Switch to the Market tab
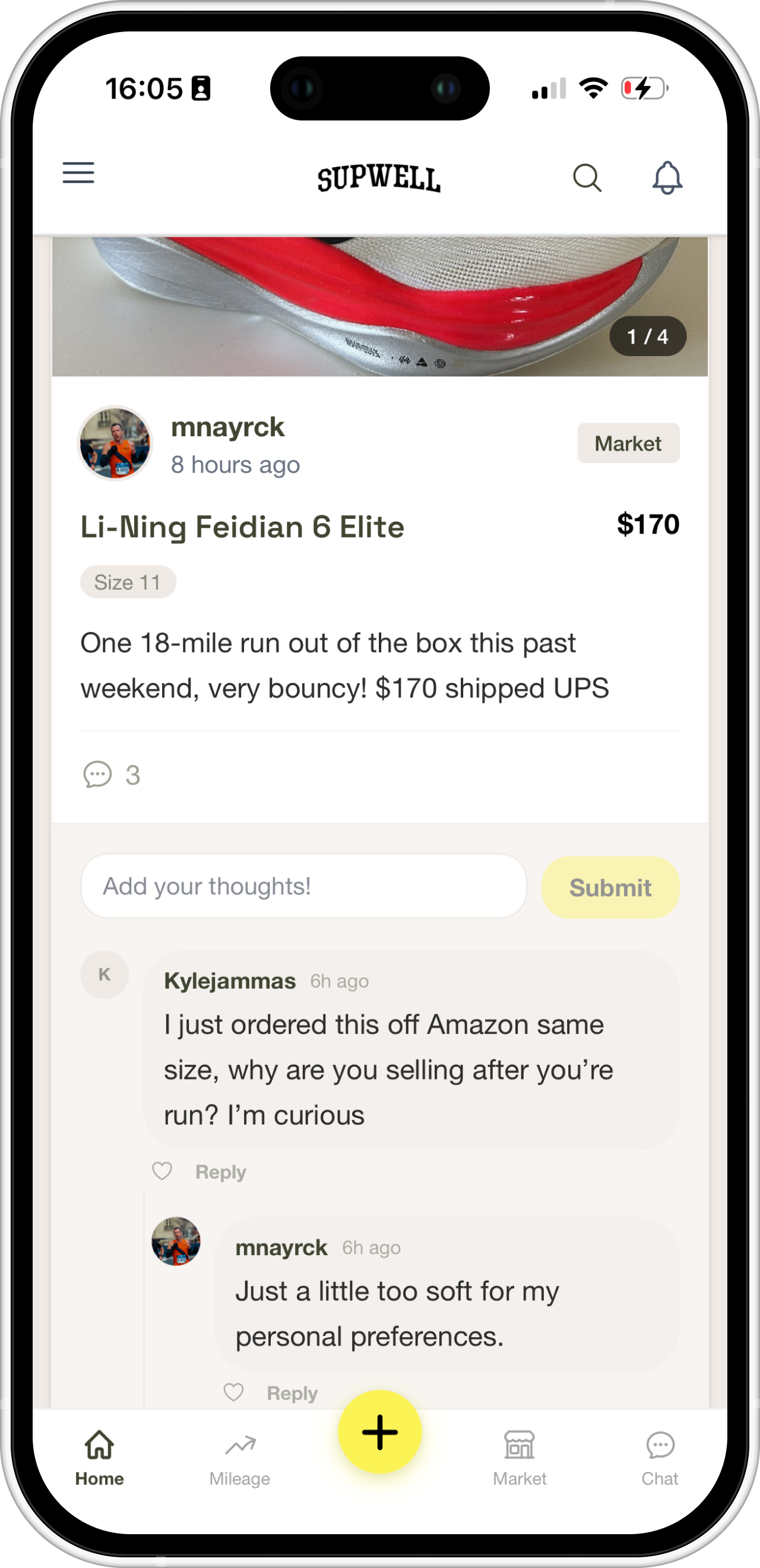The height and width of the screenshot is (1568, 760). [x=520, y=1457]
